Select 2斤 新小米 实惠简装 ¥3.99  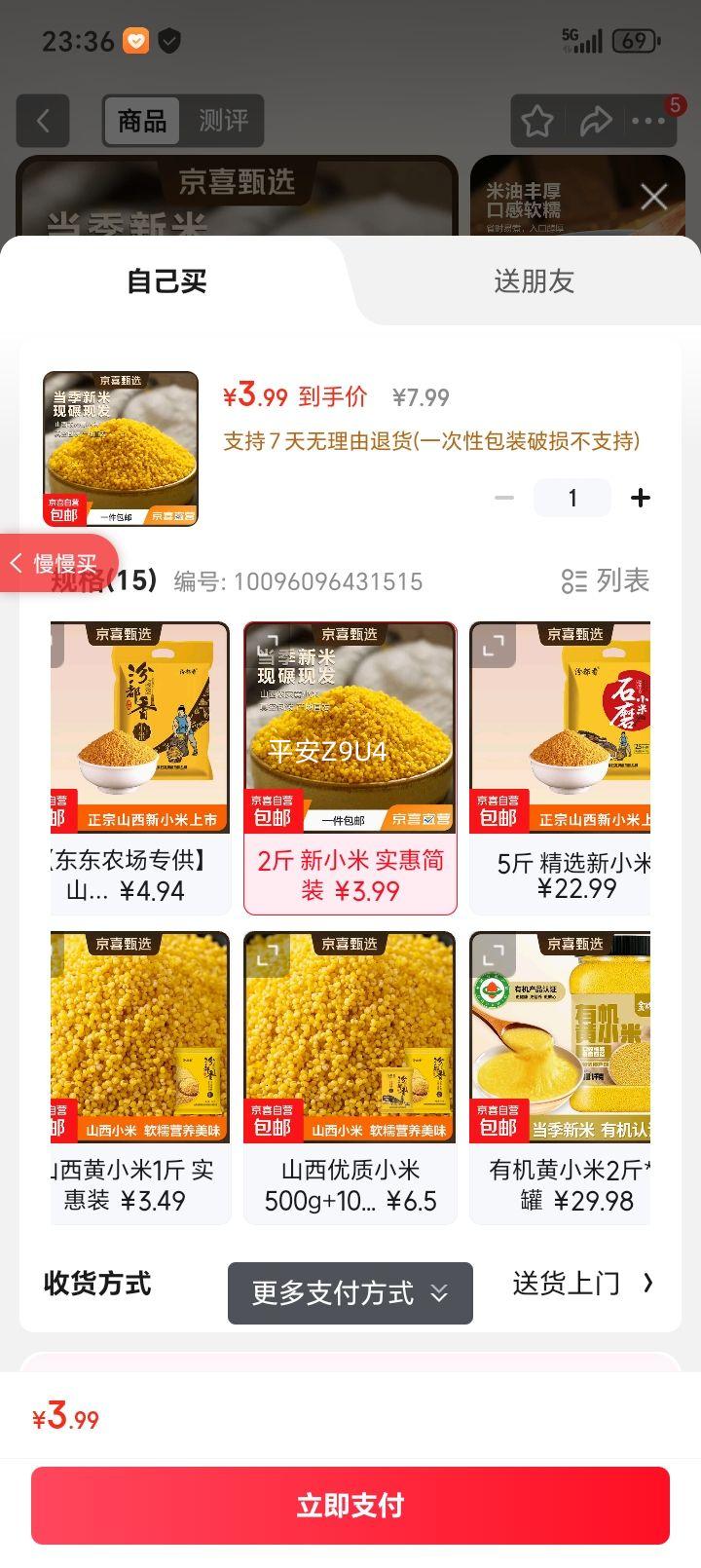click(350, 875)
